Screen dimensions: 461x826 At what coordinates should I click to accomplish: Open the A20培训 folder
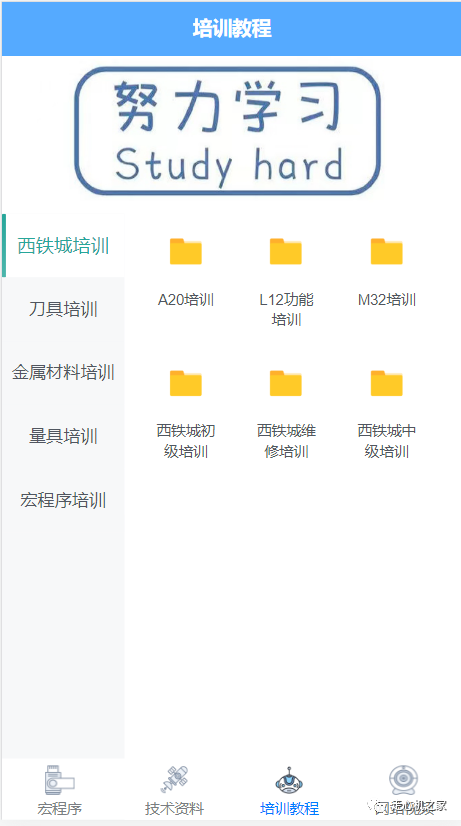[x=185, y=272]
